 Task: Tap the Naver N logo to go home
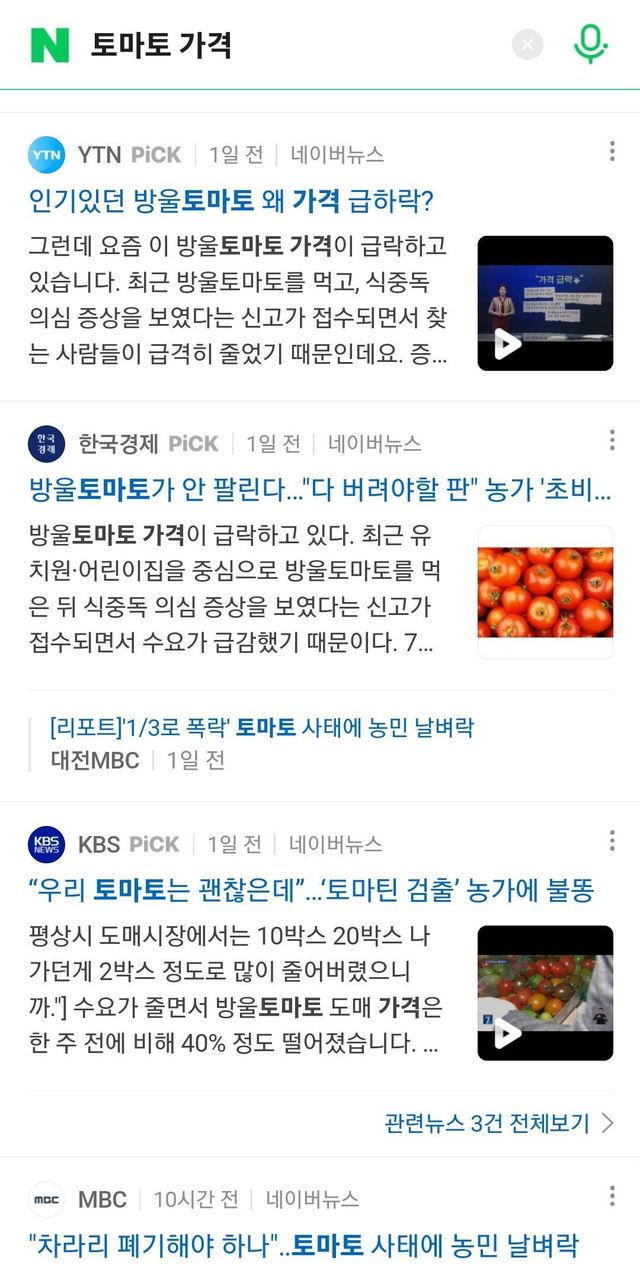(x=49, y=45)
